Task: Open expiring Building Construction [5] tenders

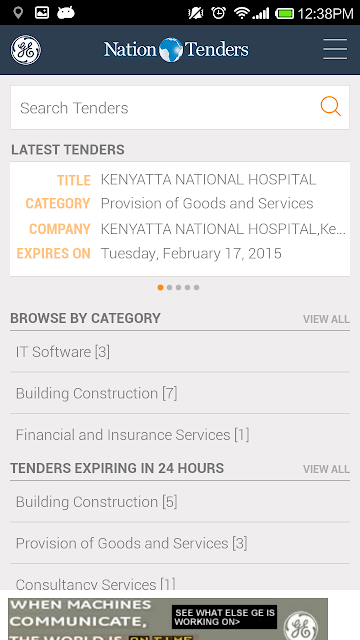Action: [x=180, y=502]
